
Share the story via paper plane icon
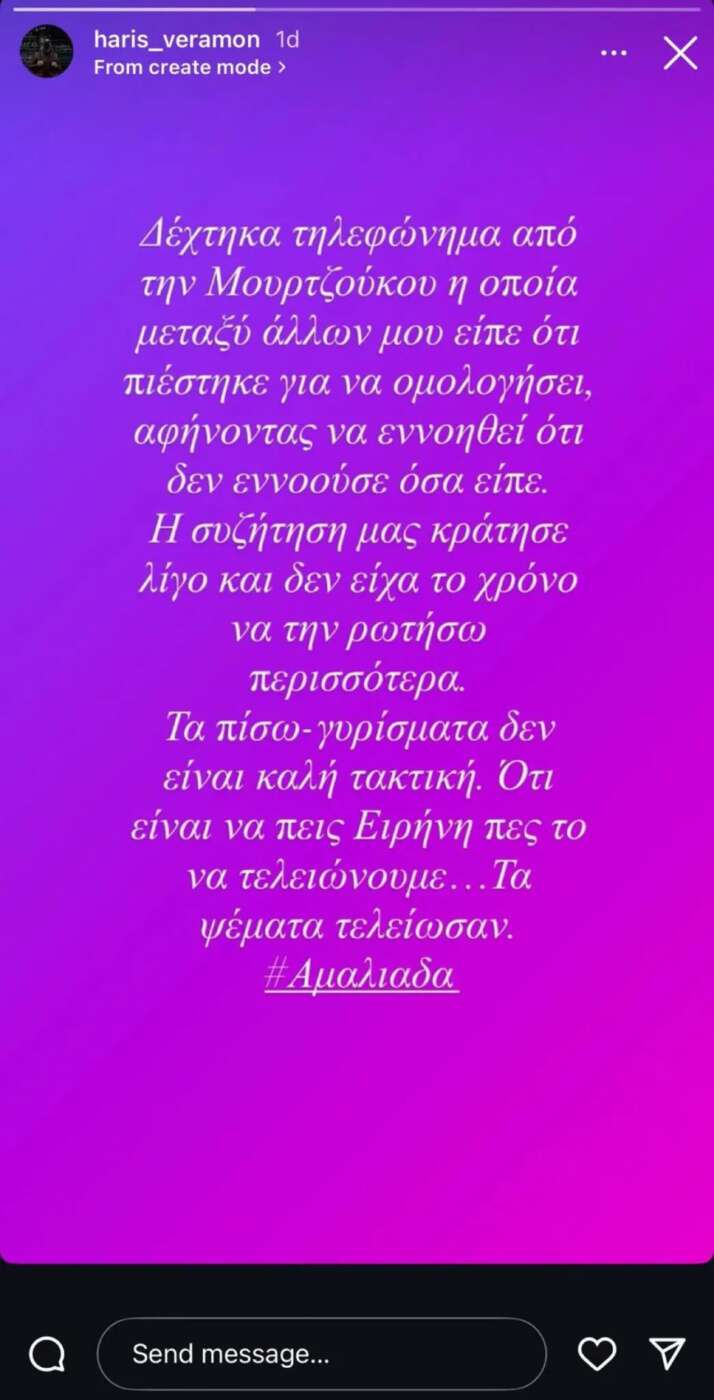[667, 1353]
